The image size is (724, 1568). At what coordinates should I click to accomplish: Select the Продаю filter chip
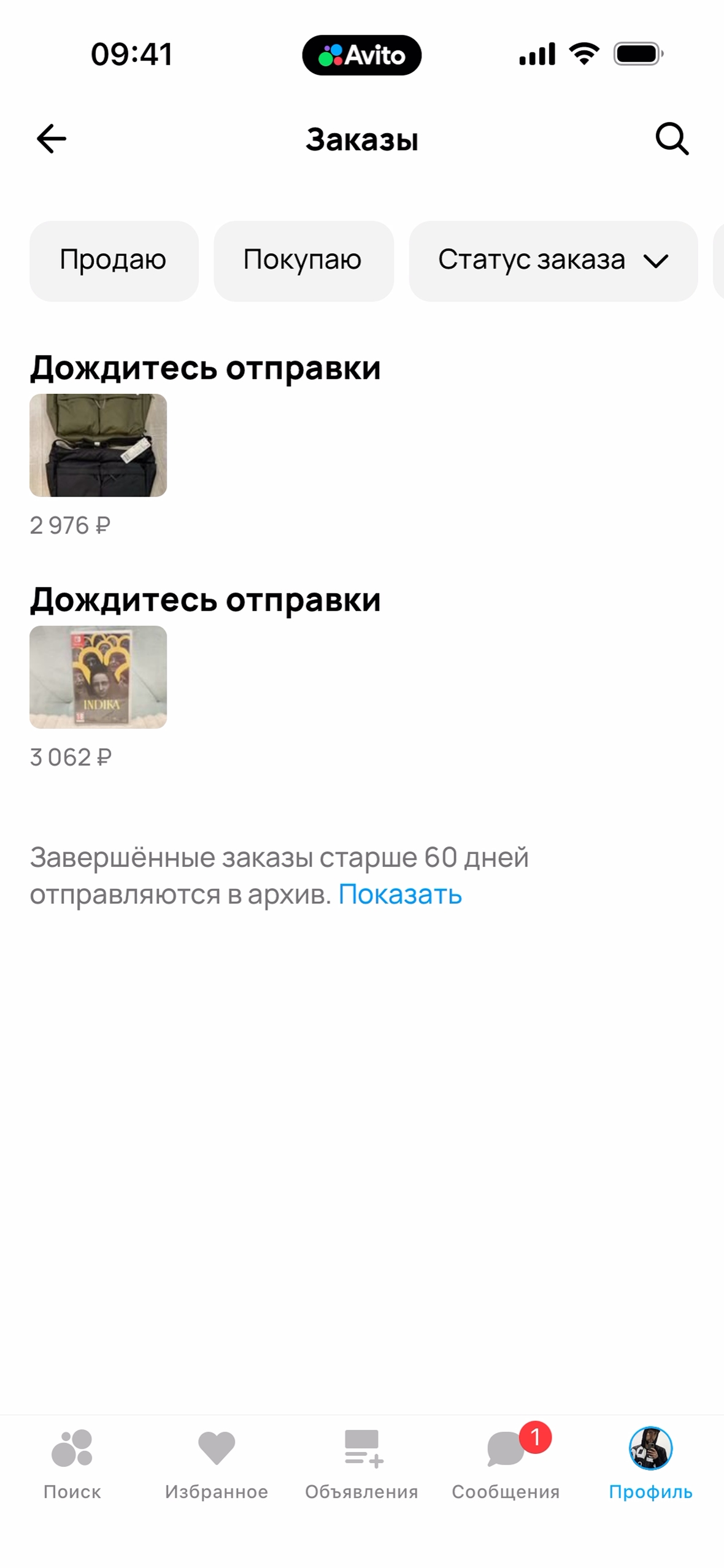point(114,261)
